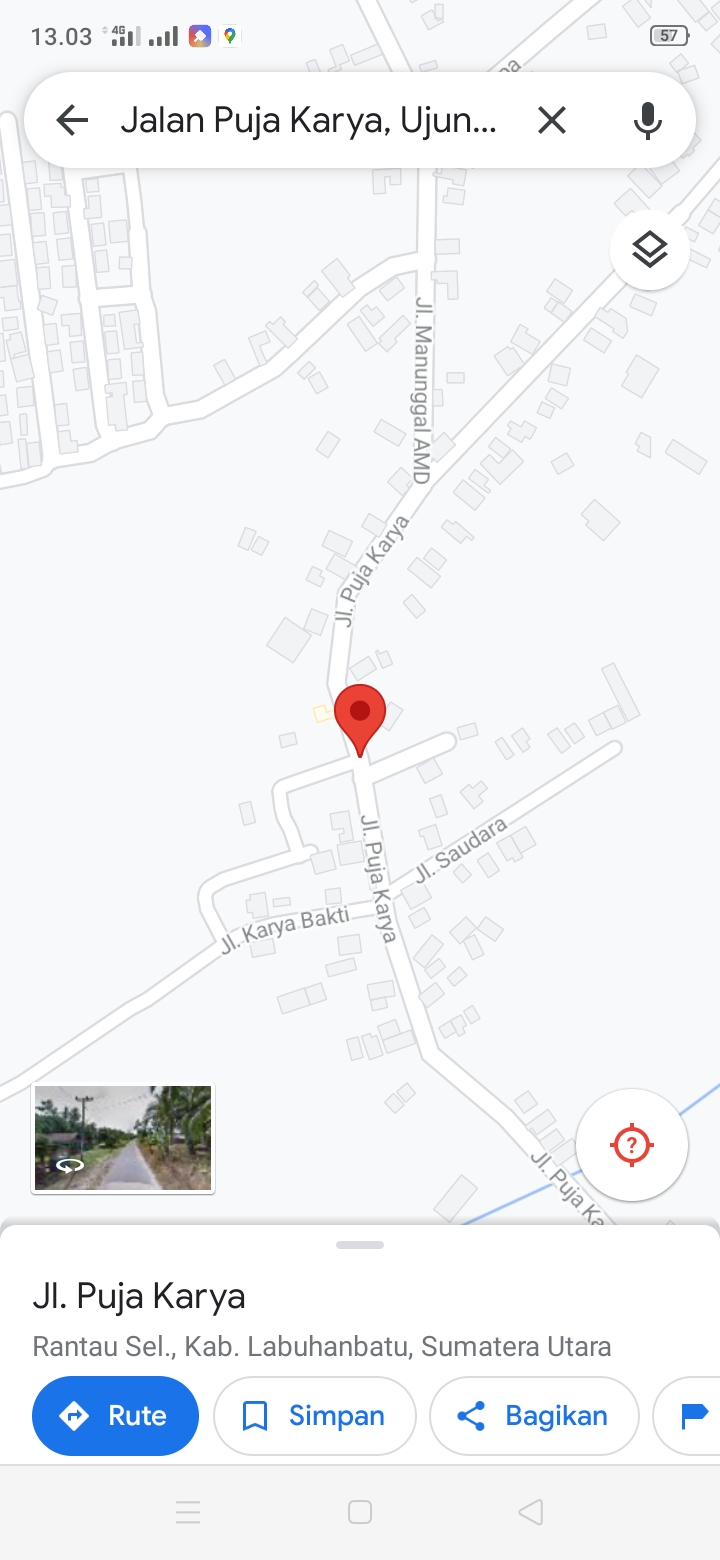Open the map layers selector
This screenshot has height=1560, width=720.
[x=650, y=250]
